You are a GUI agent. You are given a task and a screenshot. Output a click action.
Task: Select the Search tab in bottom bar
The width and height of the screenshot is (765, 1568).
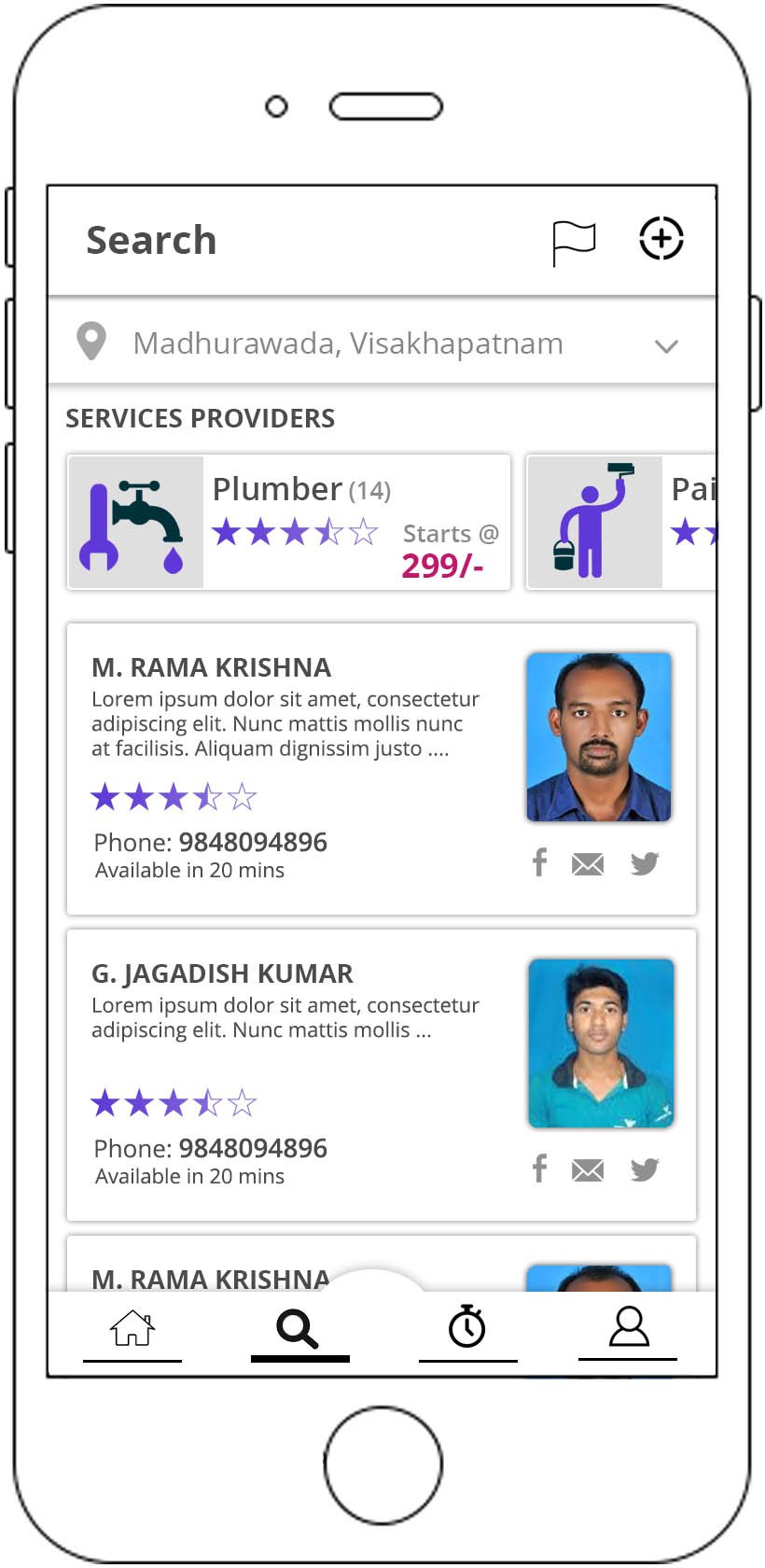pos(299,1329)
